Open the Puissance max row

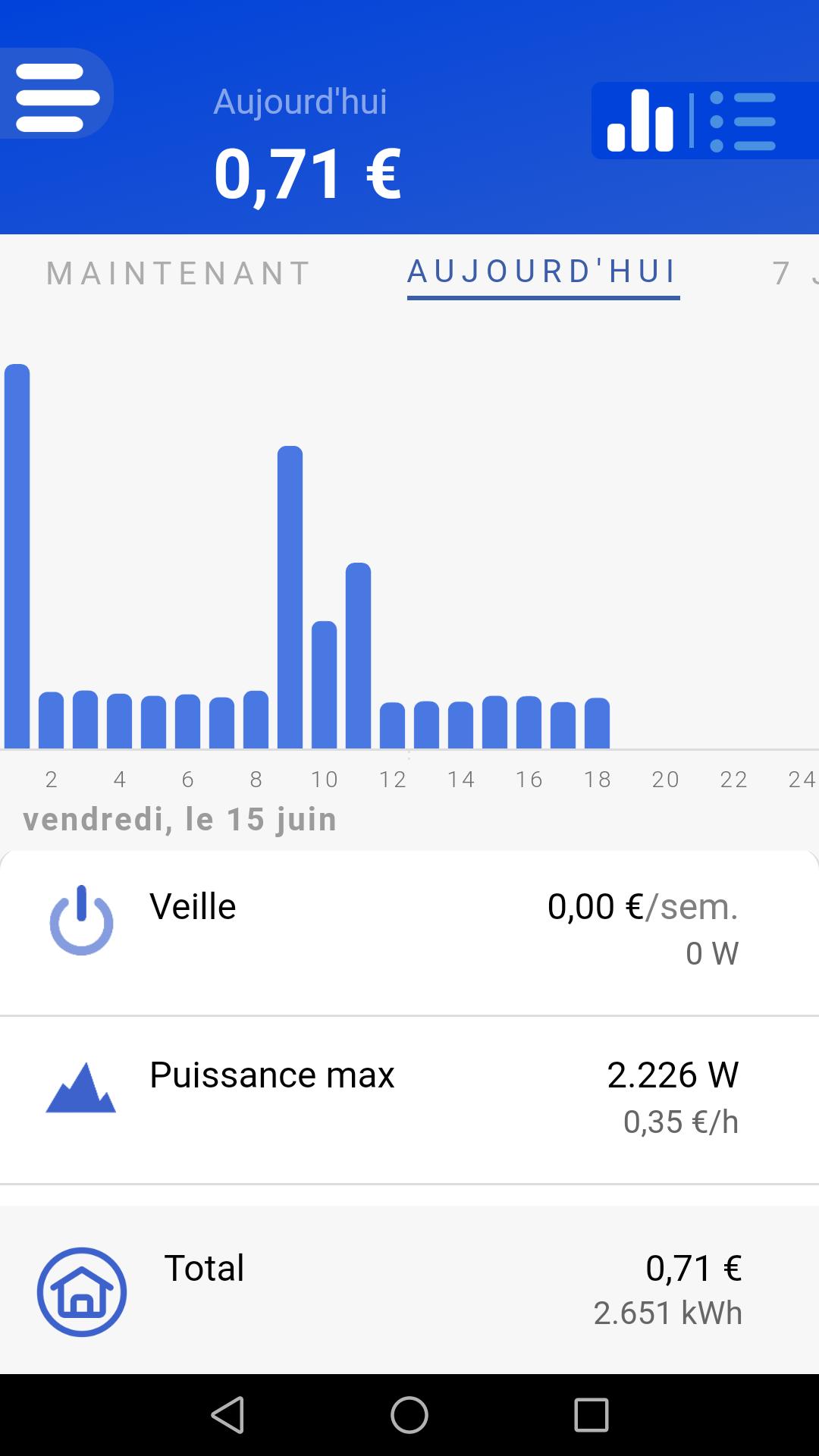click(409, 1098)
